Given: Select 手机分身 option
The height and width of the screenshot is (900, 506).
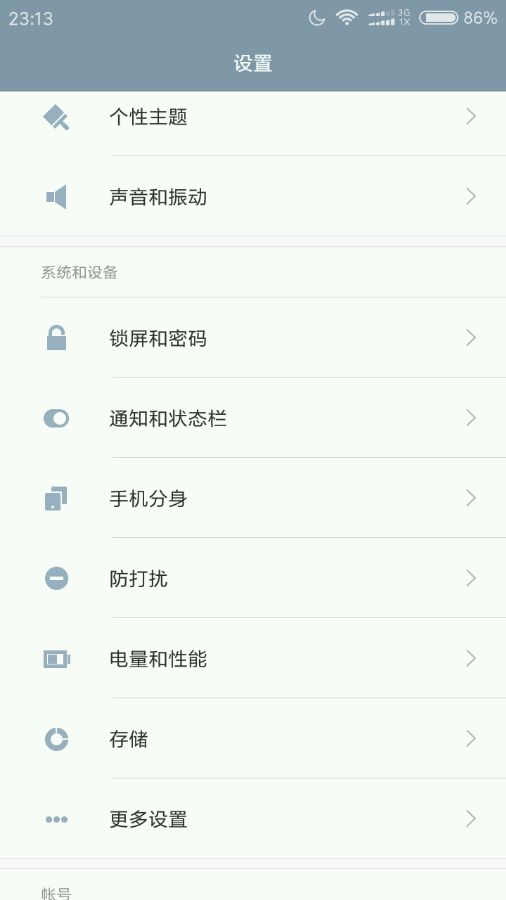Looking at the screenshot, I should tap(253, 498).
